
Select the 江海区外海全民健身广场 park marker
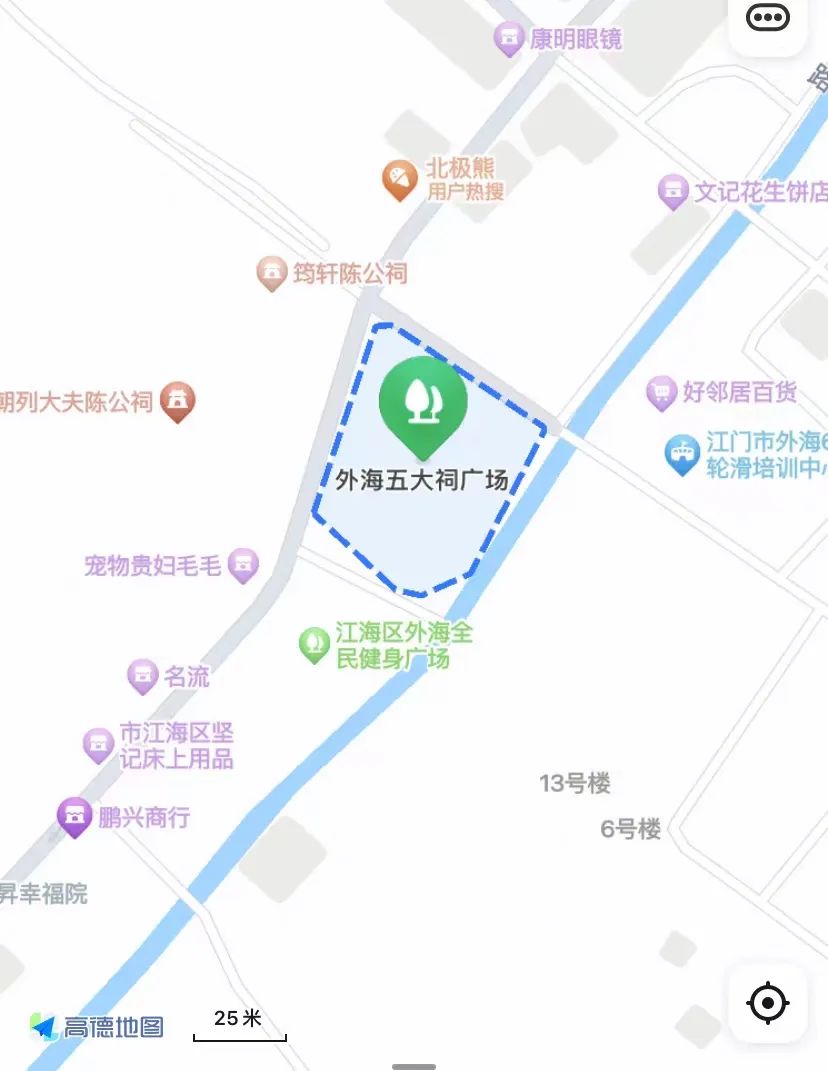click(x=315, y=643)
